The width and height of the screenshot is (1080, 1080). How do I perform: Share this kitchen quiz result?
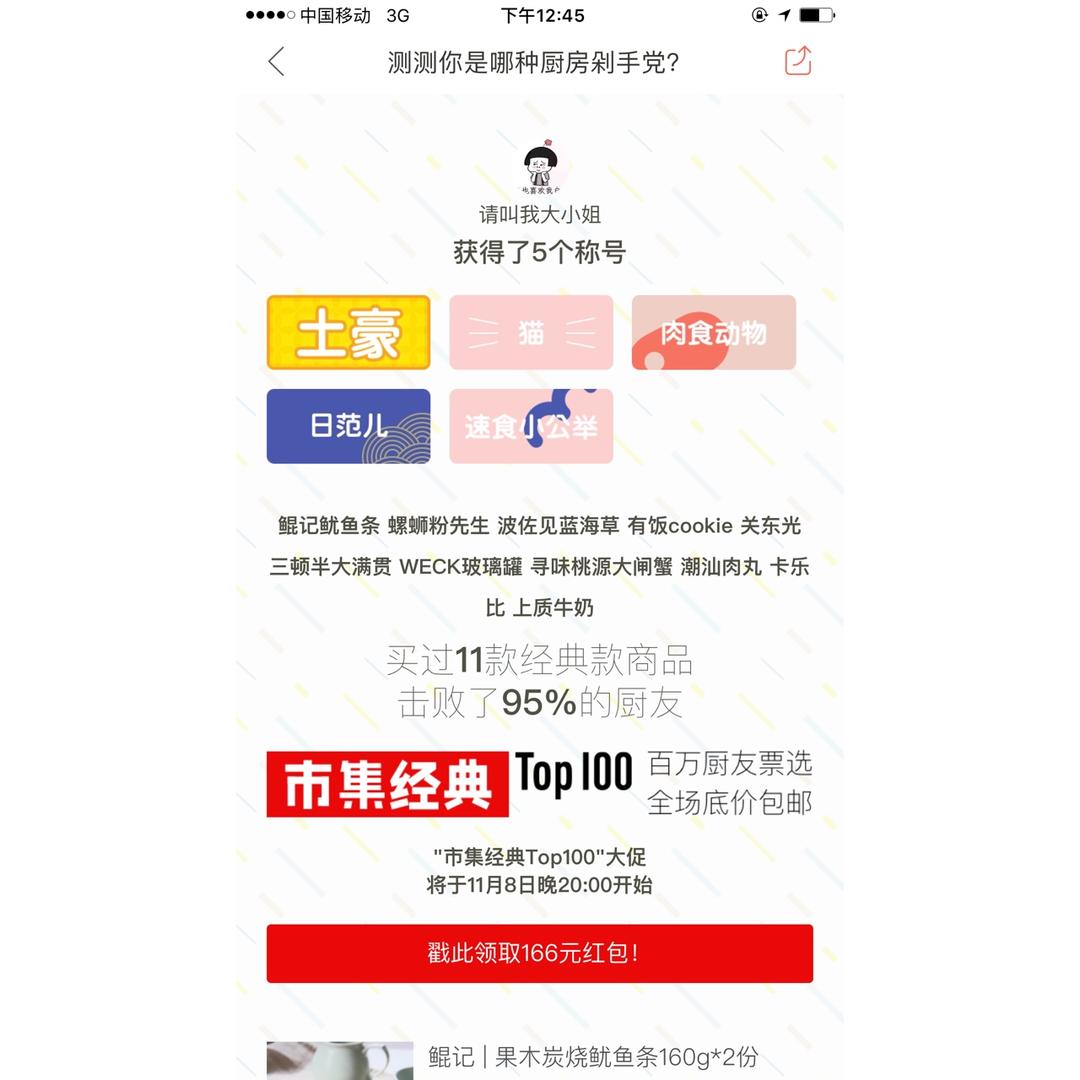798,61
